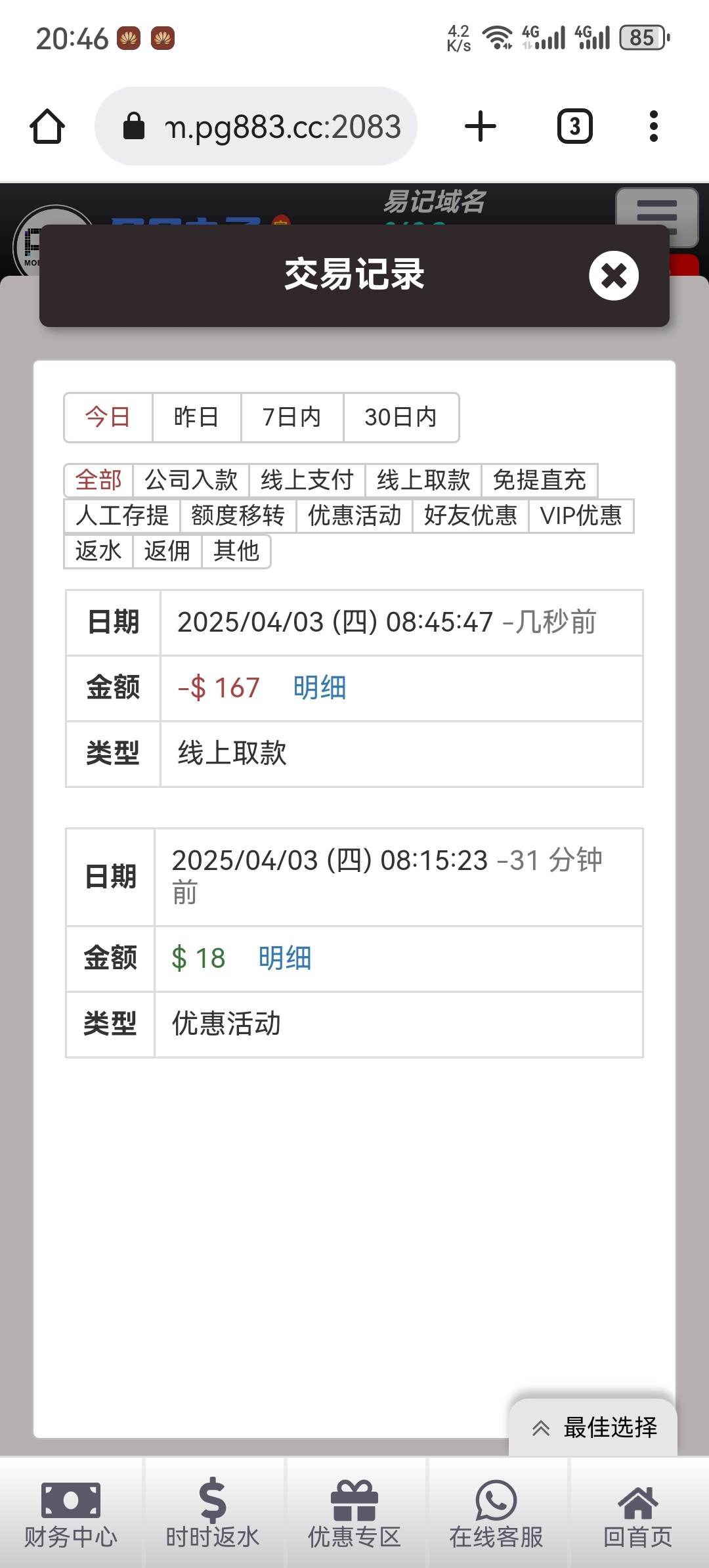This screenshot has height=1568, width=709.
Task: Switch to the 昨日 date filter
Action: pos(196,417)
